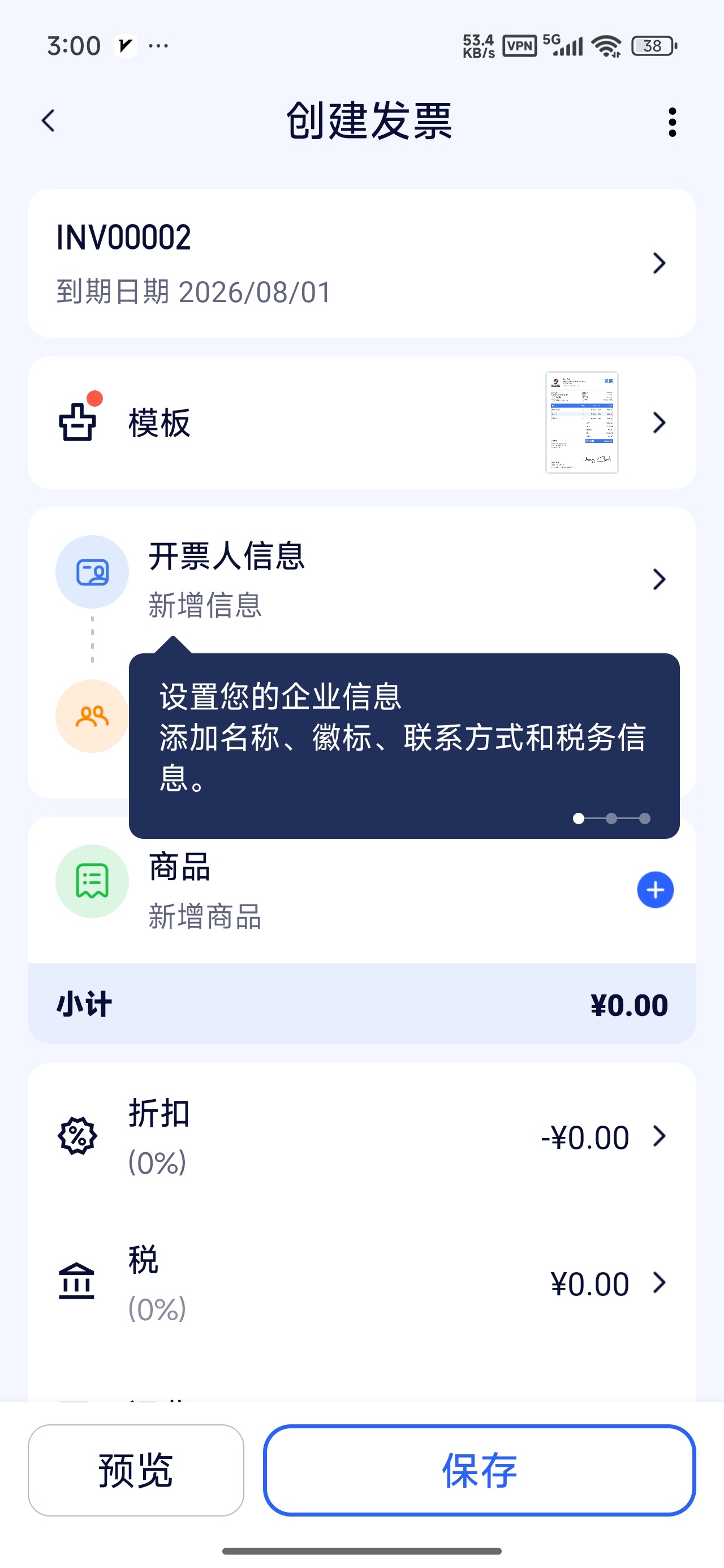The height and width of the screenshot is (1568, 724).
Task: Open the 折扣 discount setting
Action: coord(361,1136)
